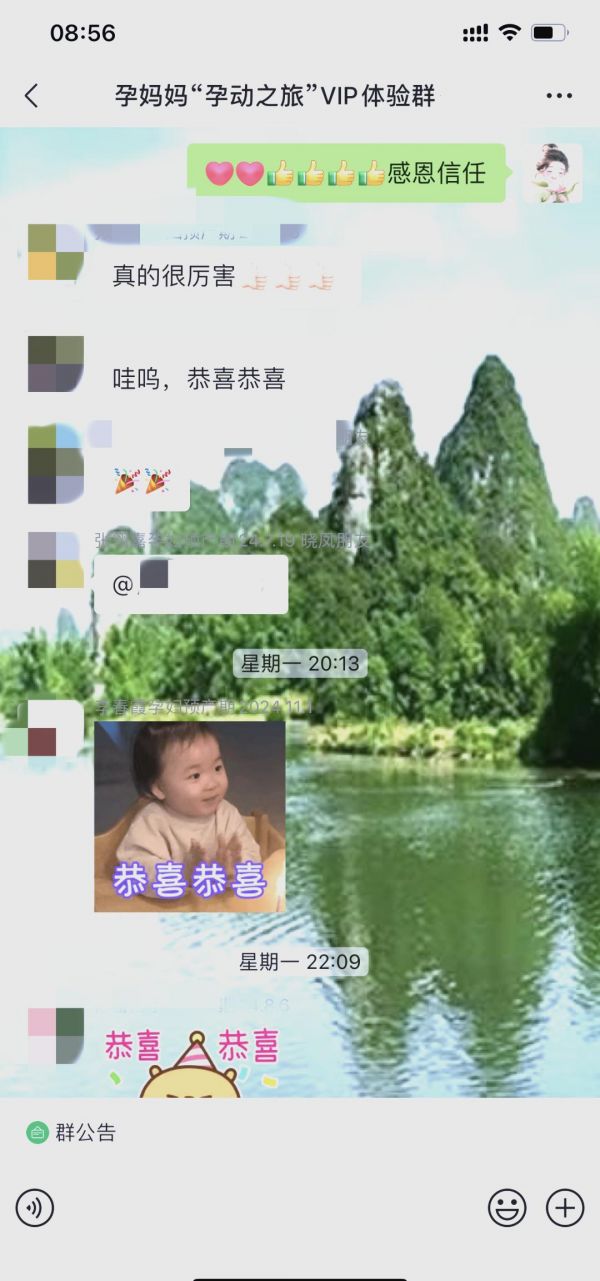600x1281 pixels.
Task: Go back from the group chat
Action: click(x=31, y=96)
